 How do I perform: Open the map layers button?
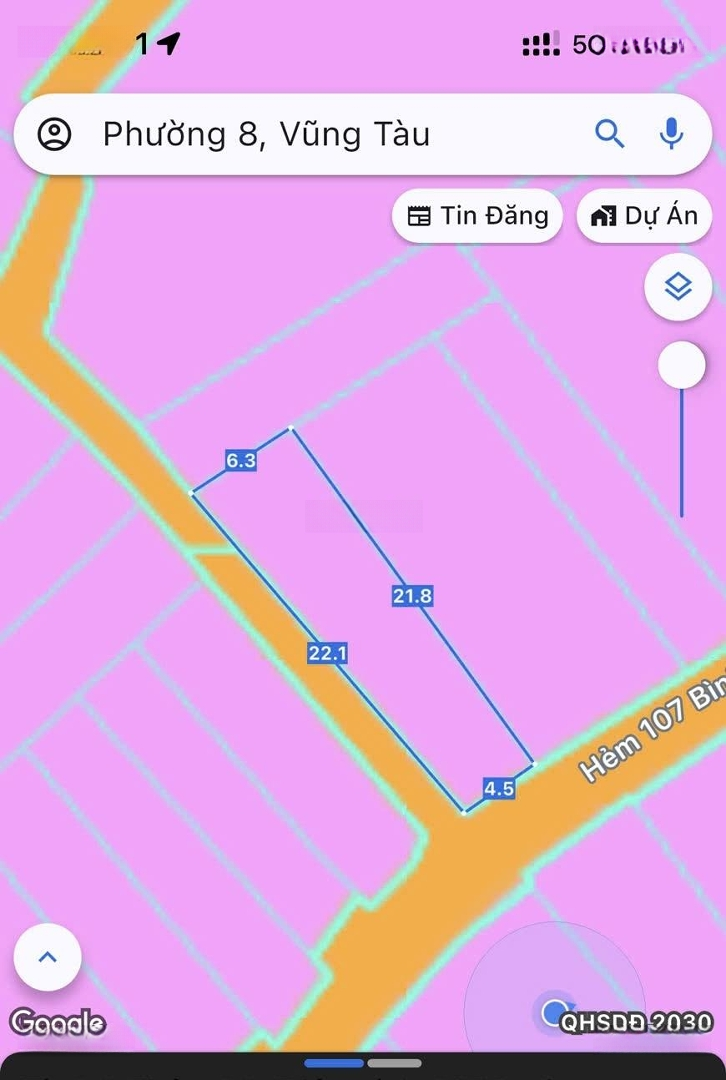[678, 288]
